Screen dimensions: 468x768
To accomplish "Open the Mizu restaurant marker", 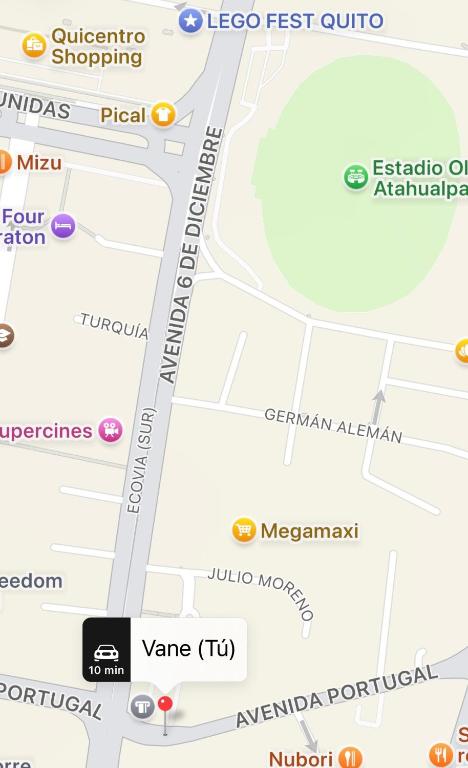I will [4, 162].
